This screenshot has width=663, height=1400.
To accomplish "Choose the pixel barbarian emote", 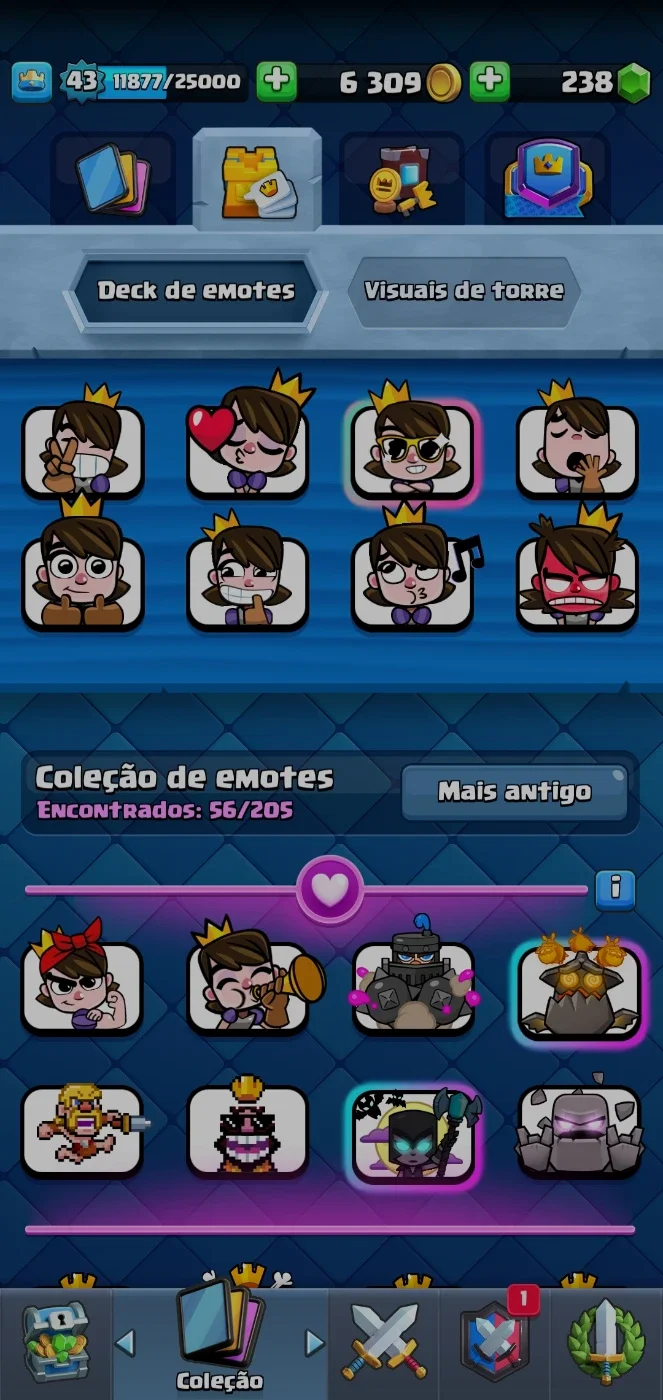I will pyautogui.click(x=84, y=1130).
